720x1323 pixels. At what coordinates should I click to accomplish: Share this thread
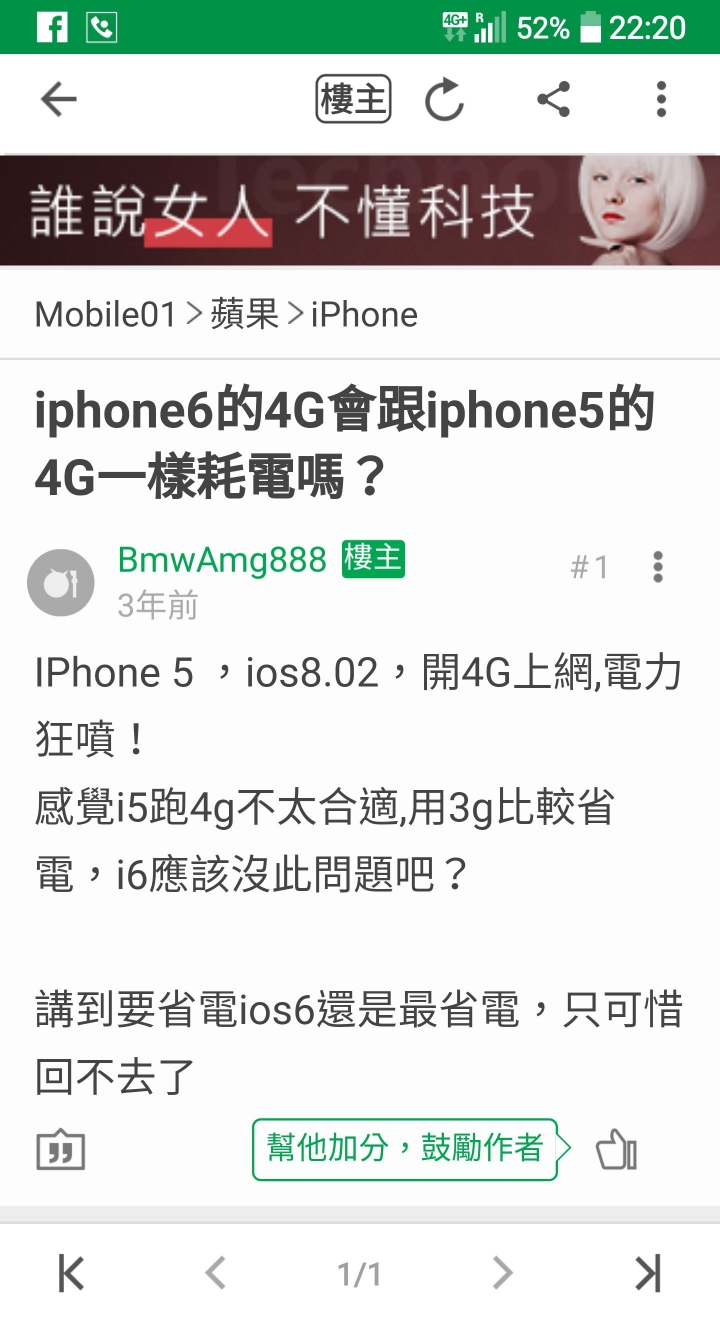[x=553, y=99]
